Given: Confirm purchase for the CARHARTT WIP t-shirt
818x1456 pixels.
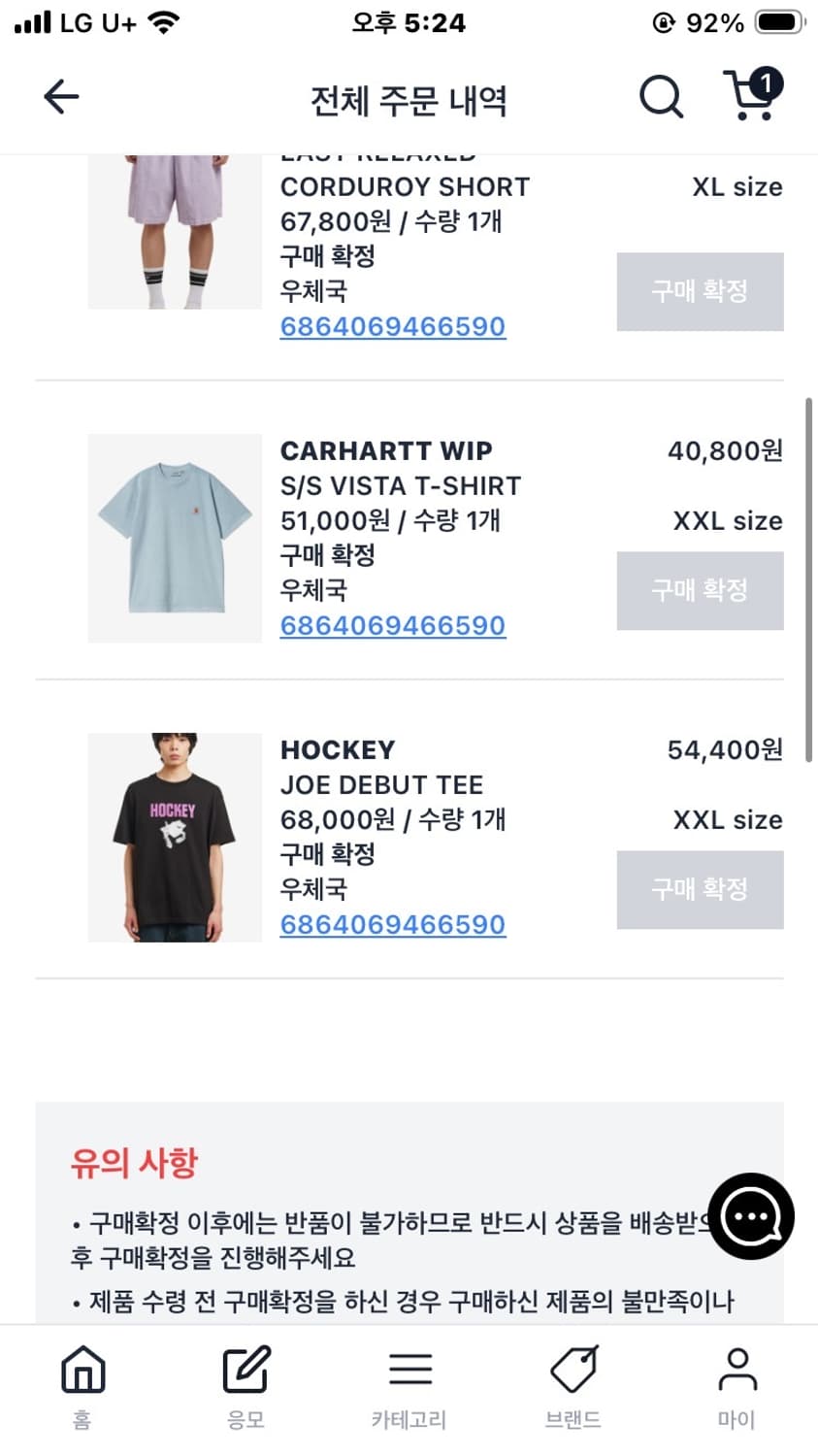Looking at the screenshot, I should pos(700,590).
